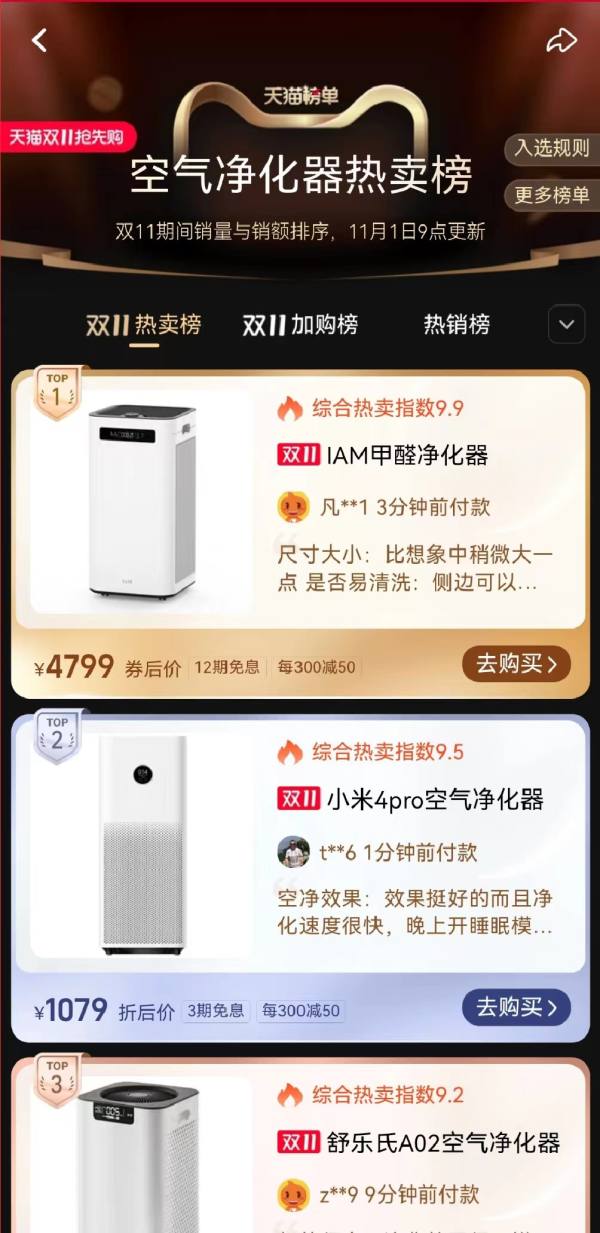Screen dimensions: 600x1233
Task: Expand the tab list dropdown chevron
Action: (x=566, y=324)
